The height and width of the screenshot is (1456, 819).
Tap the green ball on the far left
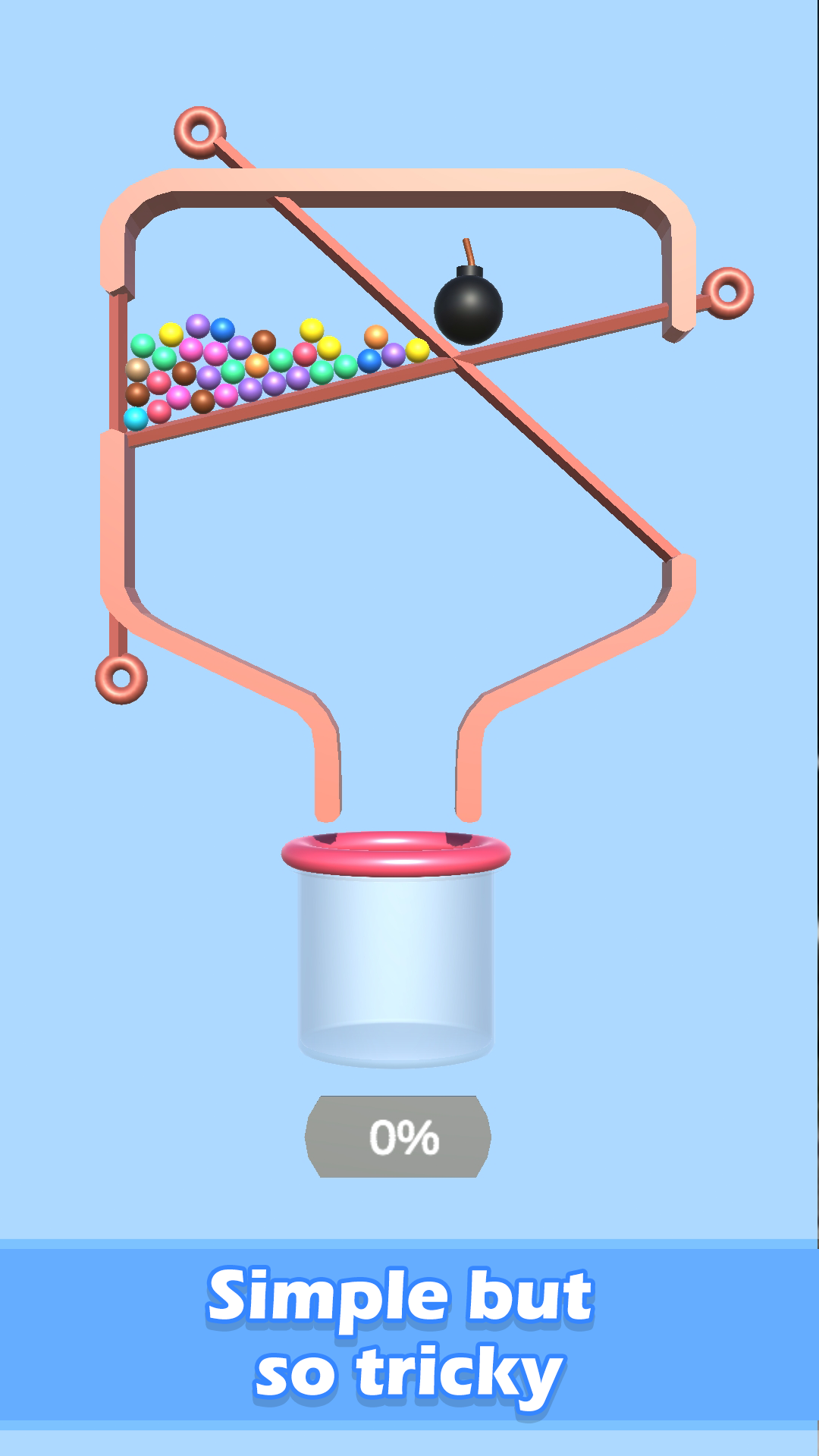[x=141, y=345]
